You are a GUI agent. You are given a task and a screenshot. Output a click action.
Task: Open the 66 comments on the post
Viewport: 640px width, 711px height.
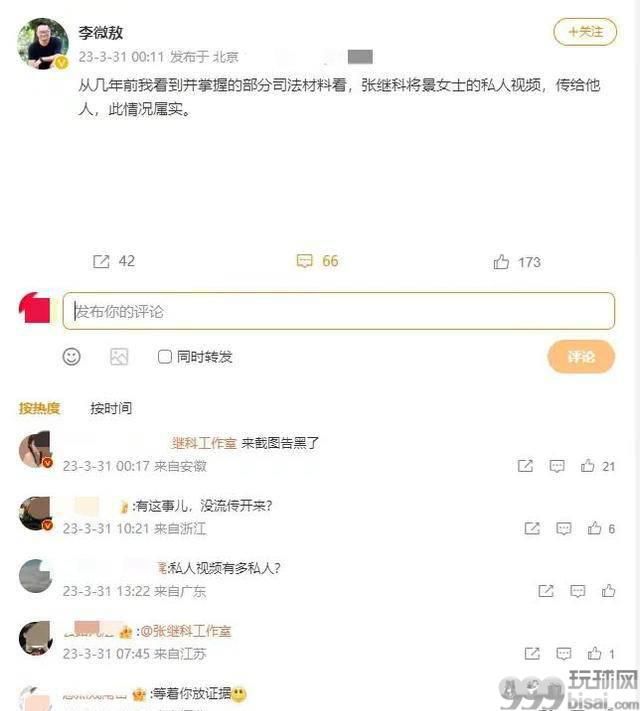[x=318, y=261]
